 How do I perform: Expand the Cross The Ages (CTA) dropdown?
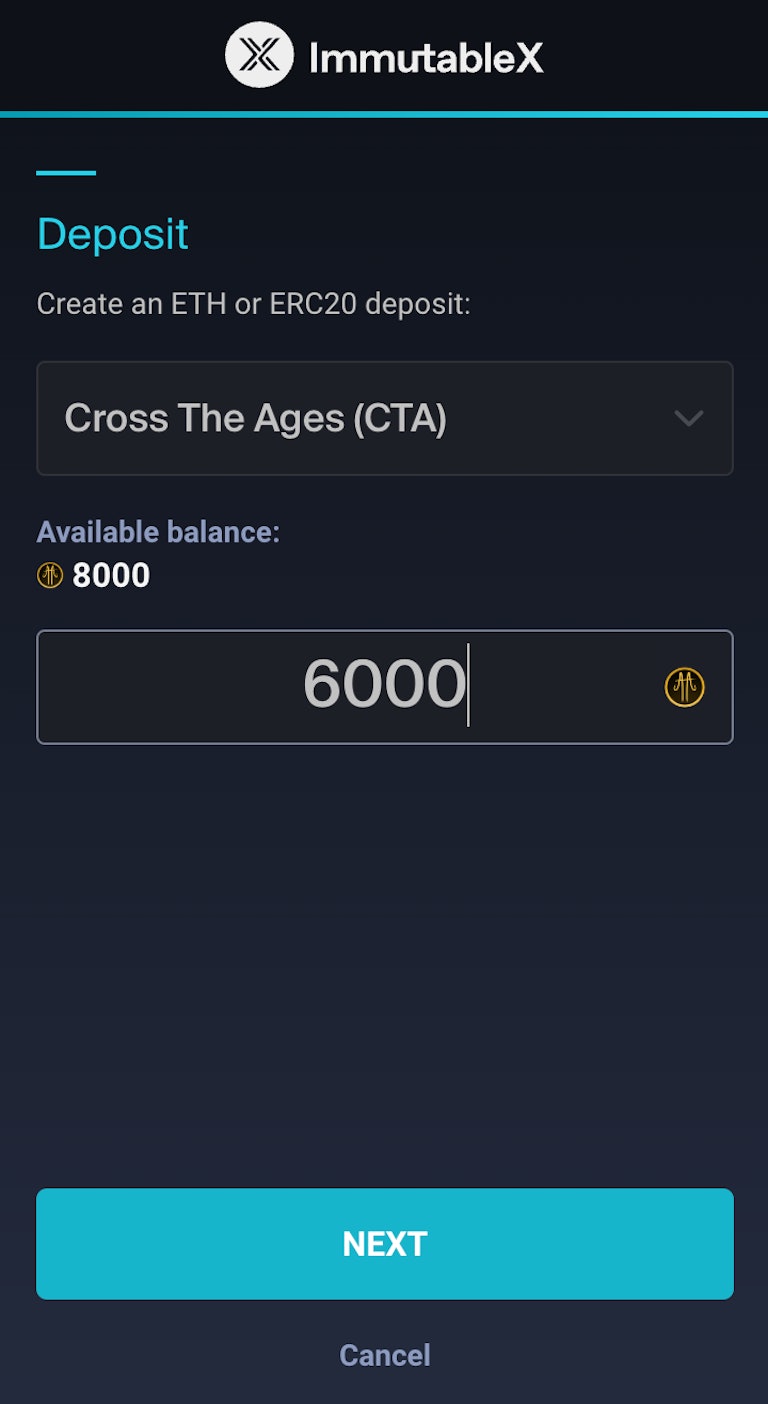pos(384,418)
